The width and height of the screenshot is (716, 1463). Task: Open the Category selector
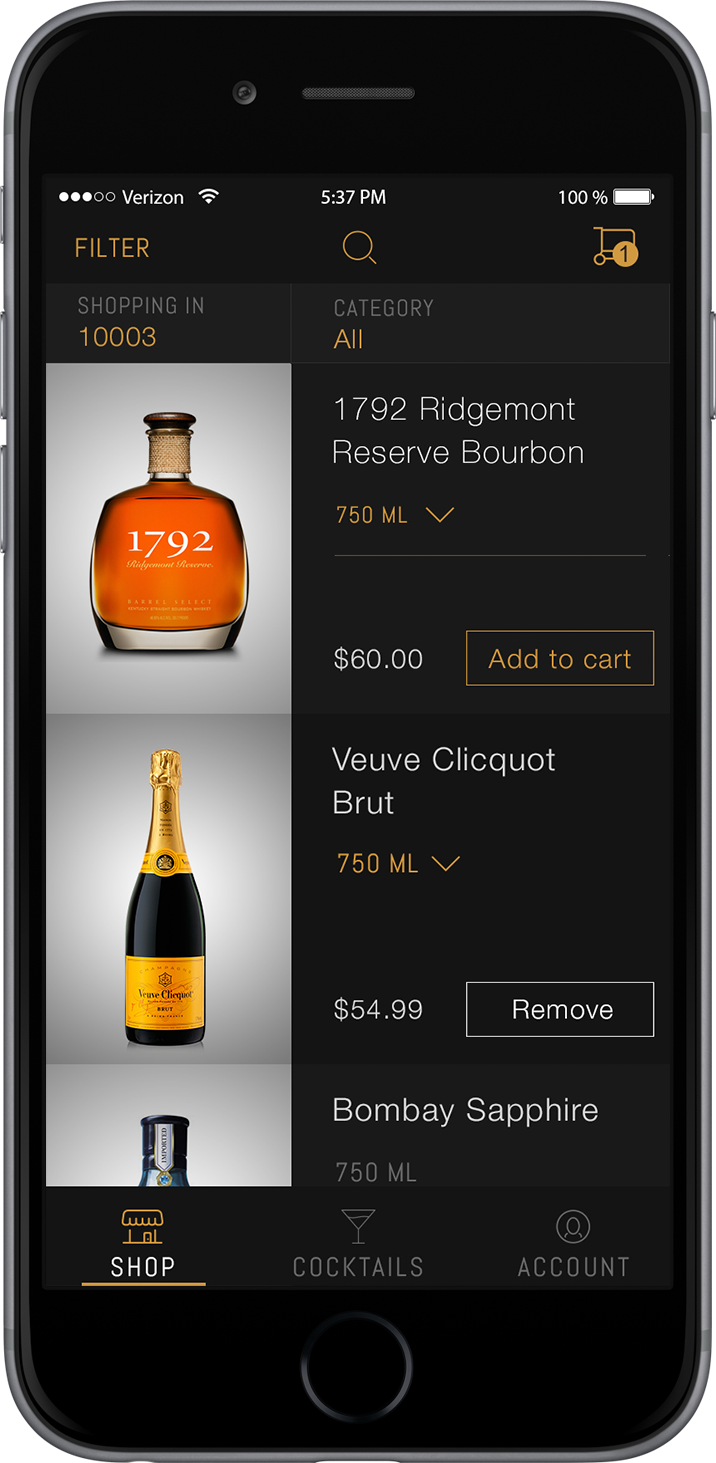coord(382,323)
